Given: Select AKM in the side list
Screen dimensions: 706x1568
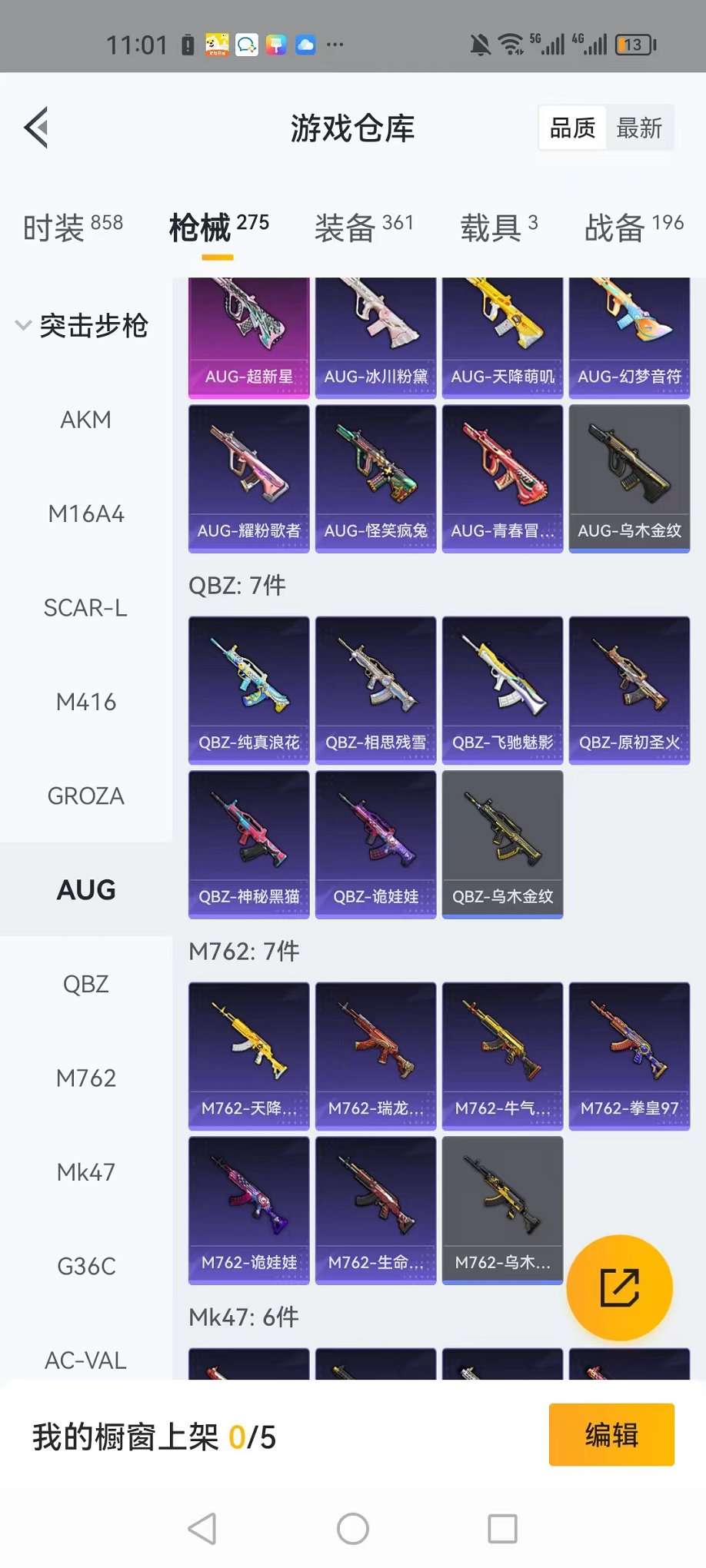Looking at the screenshot, I should (85, 420).
